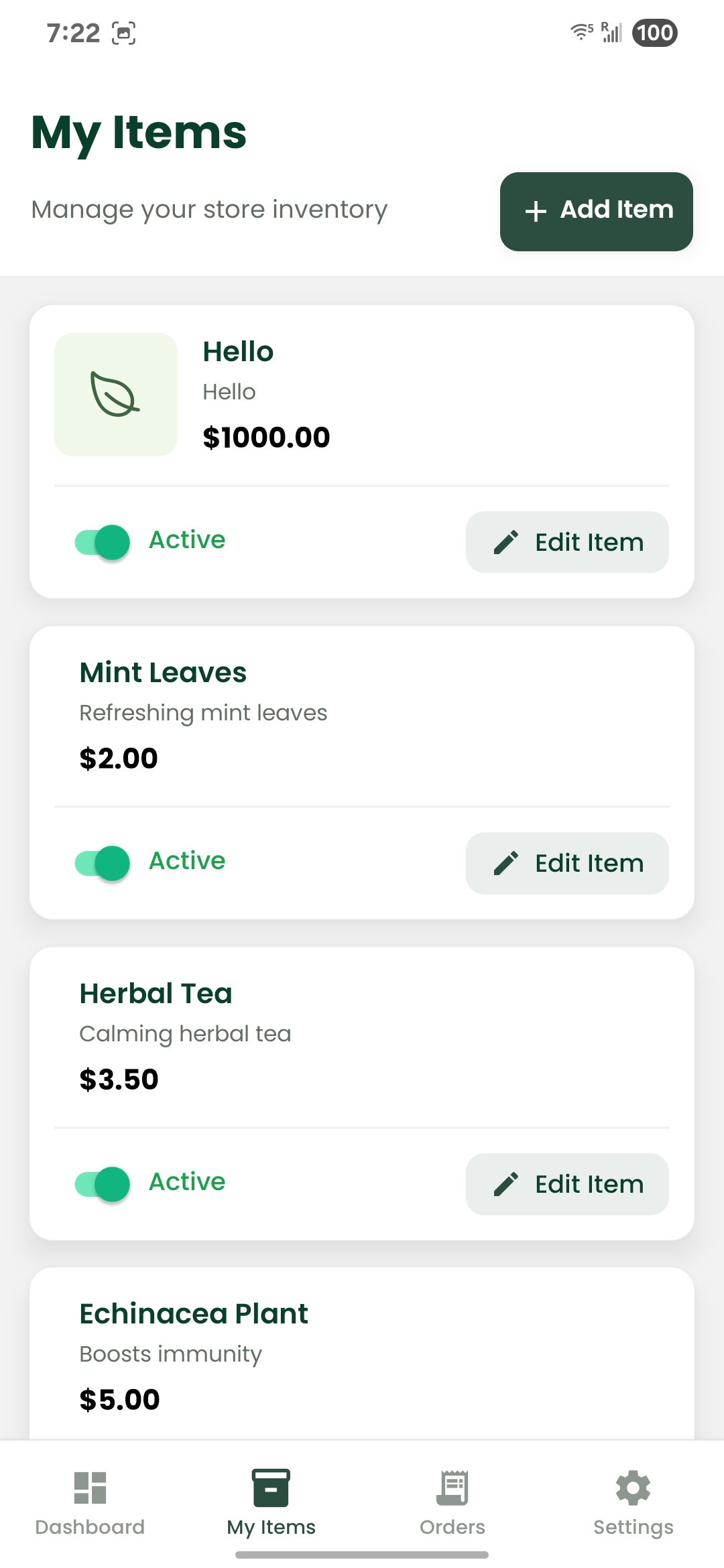Screen dimensions: 724x1568
Task: Toggle Active switch for Hello item
Action: pos(103,541)
